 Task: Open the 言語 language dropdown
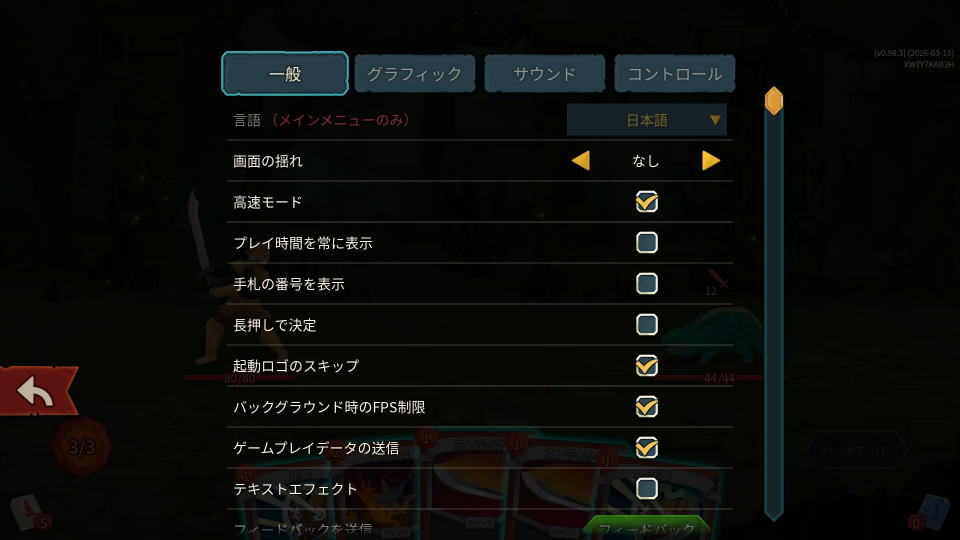pyautogui.click(x=647, y=120)
